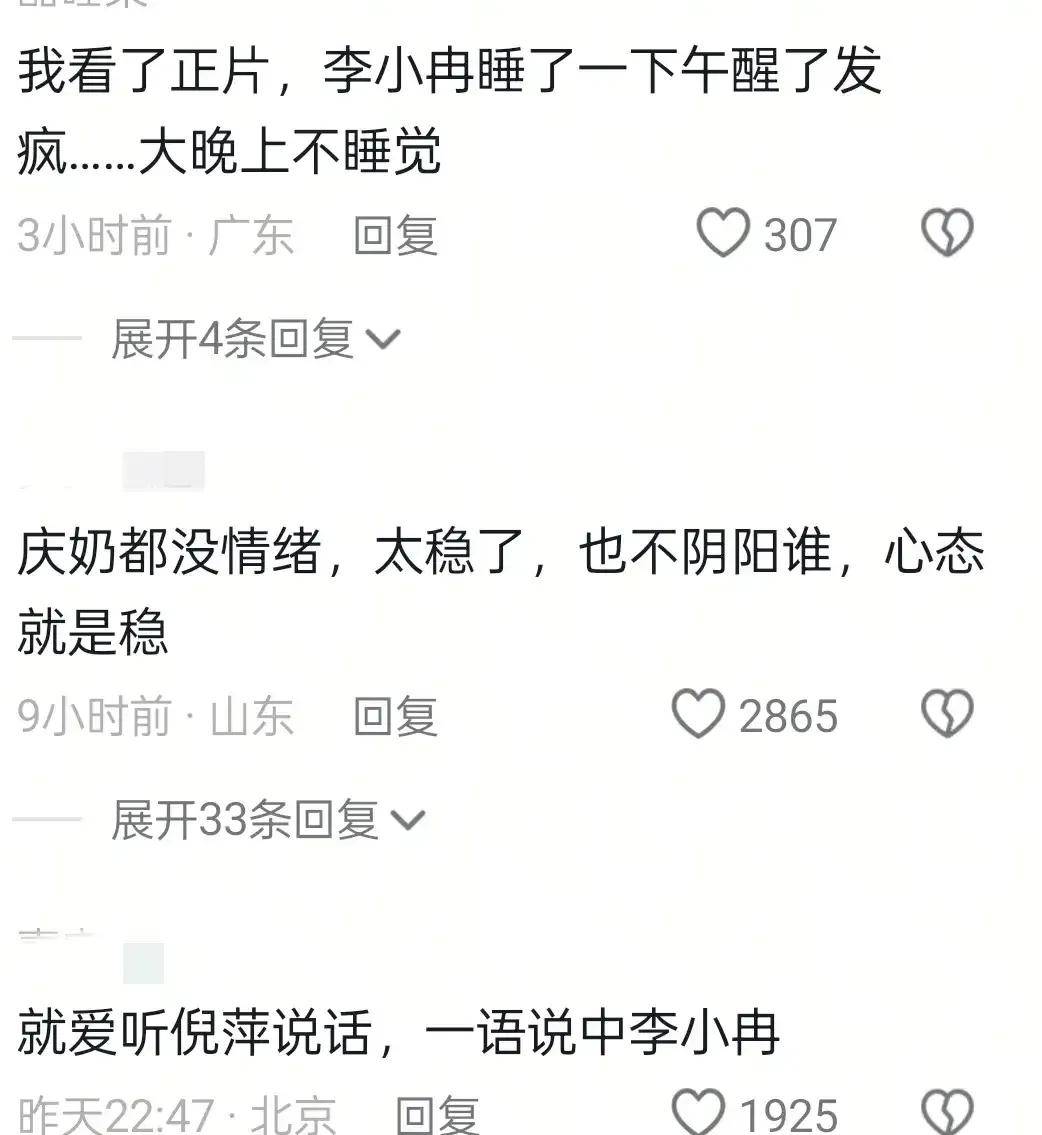Dislike the comment posted from 山东
Screen dimensions: 1042x1135
point(945,716)
